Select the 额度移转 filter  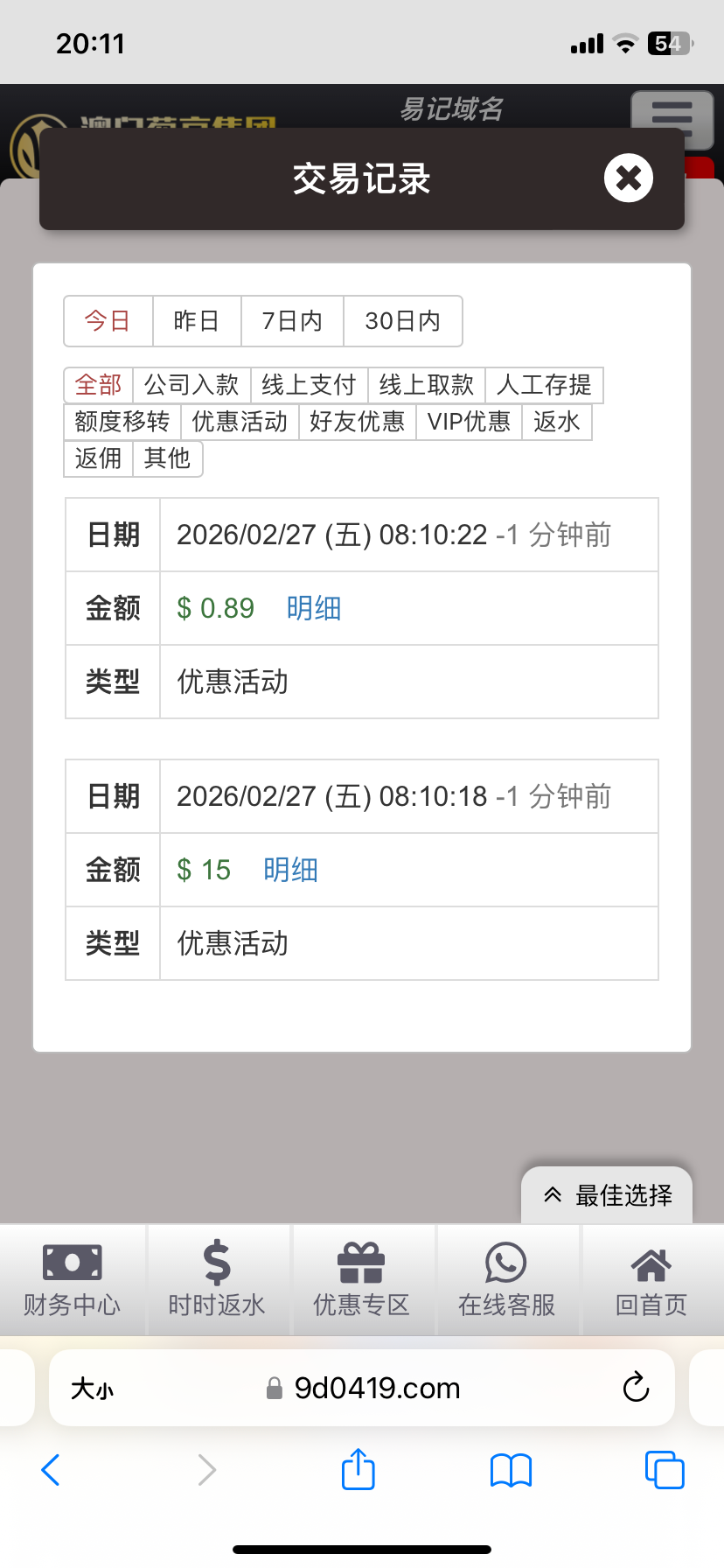(122, 422)
